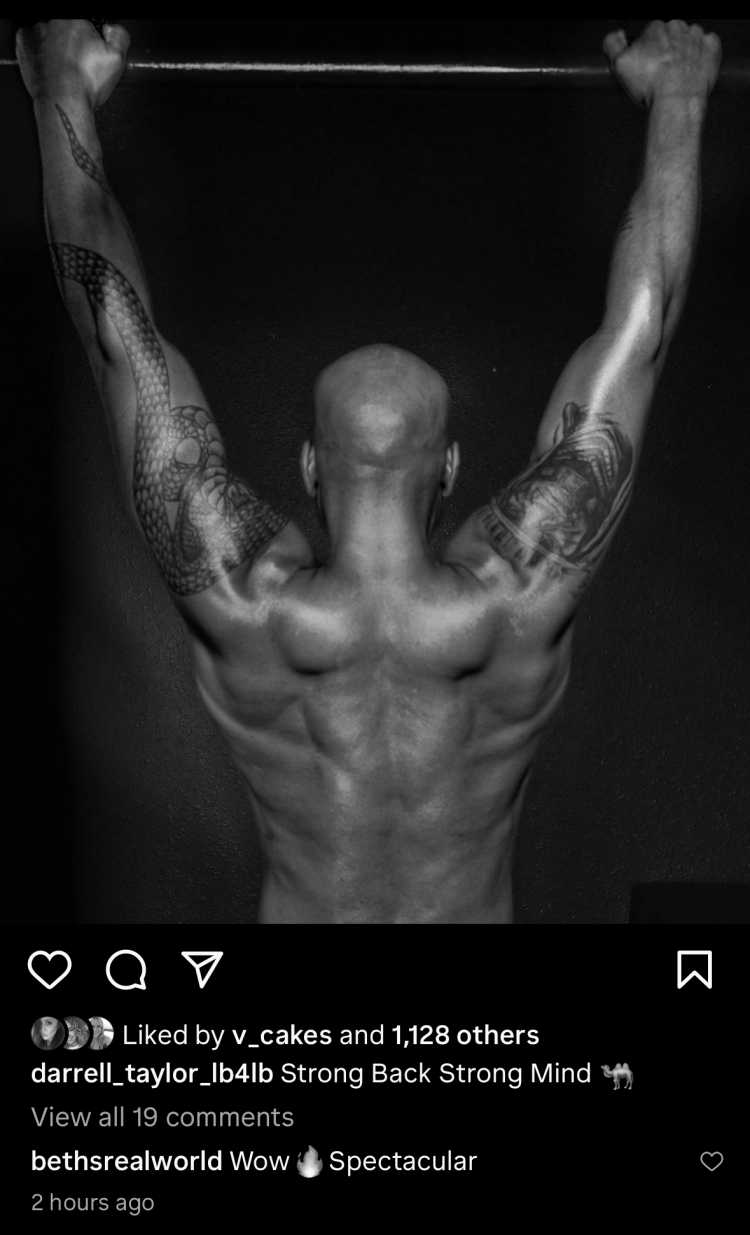Save the post with the bookmark icon
This screenshot has height=1235, width=750.
(694, 969)
